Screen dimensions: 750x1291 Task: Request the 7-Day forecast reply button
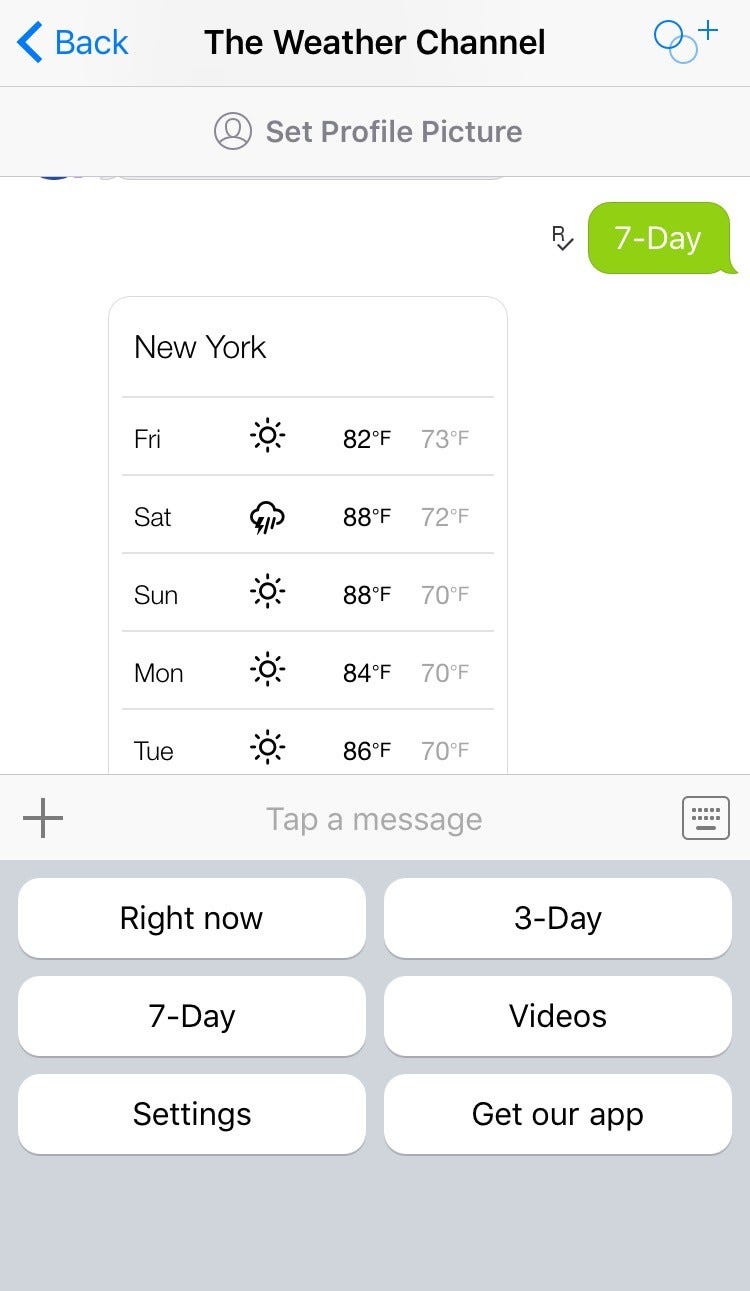(192, 1016)
